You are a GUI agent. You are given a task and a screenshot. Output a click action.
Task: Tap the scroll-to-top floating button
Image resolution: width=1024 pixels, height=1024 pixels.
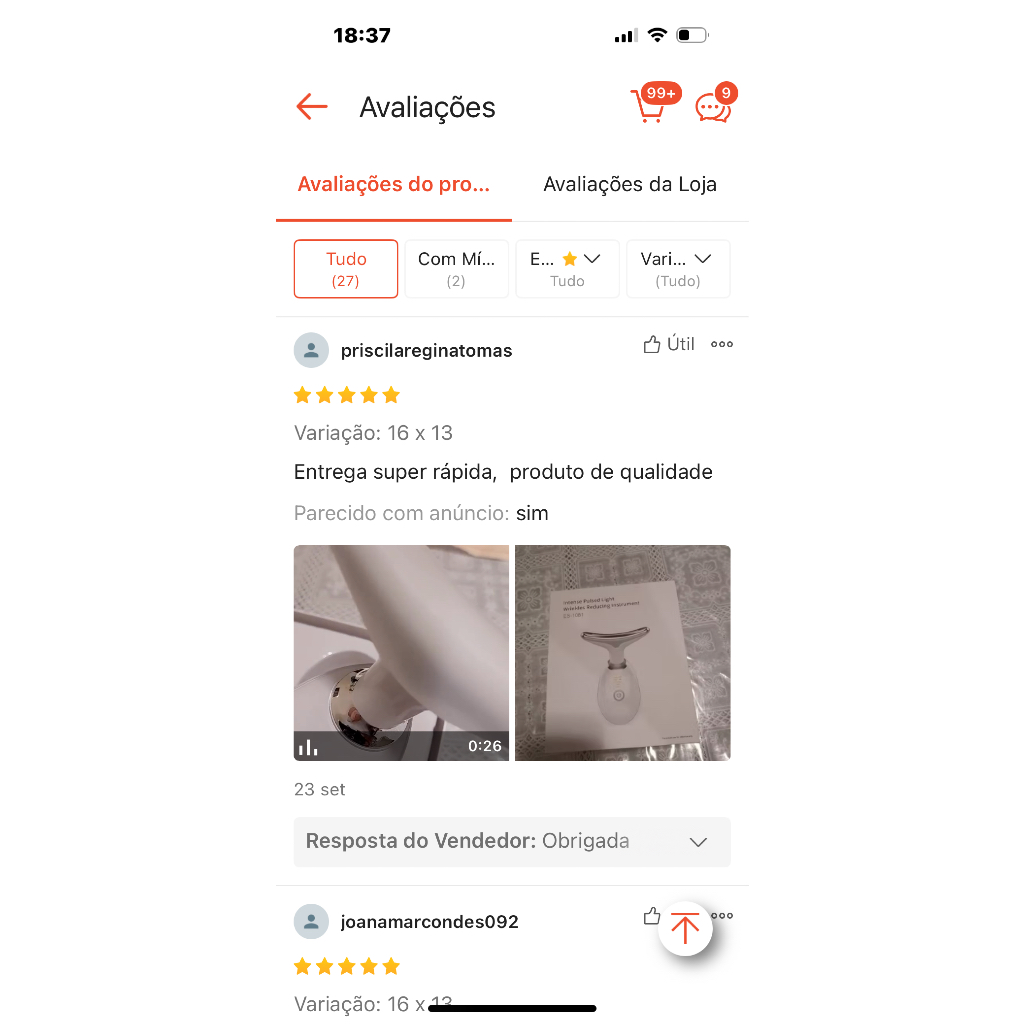click(685, 928)
